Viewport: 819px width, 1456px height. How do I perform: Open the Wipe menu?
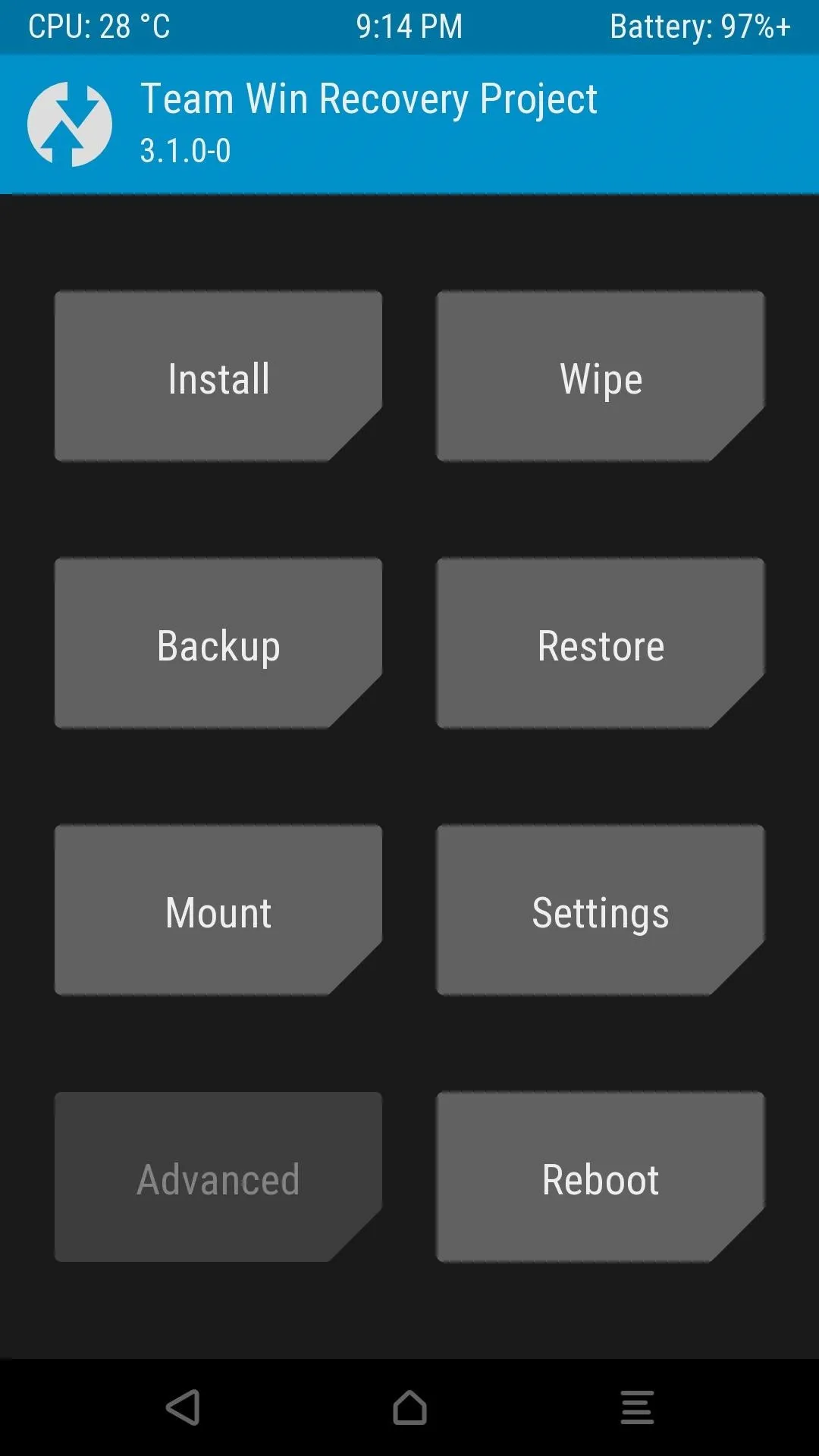pos(601,376)
